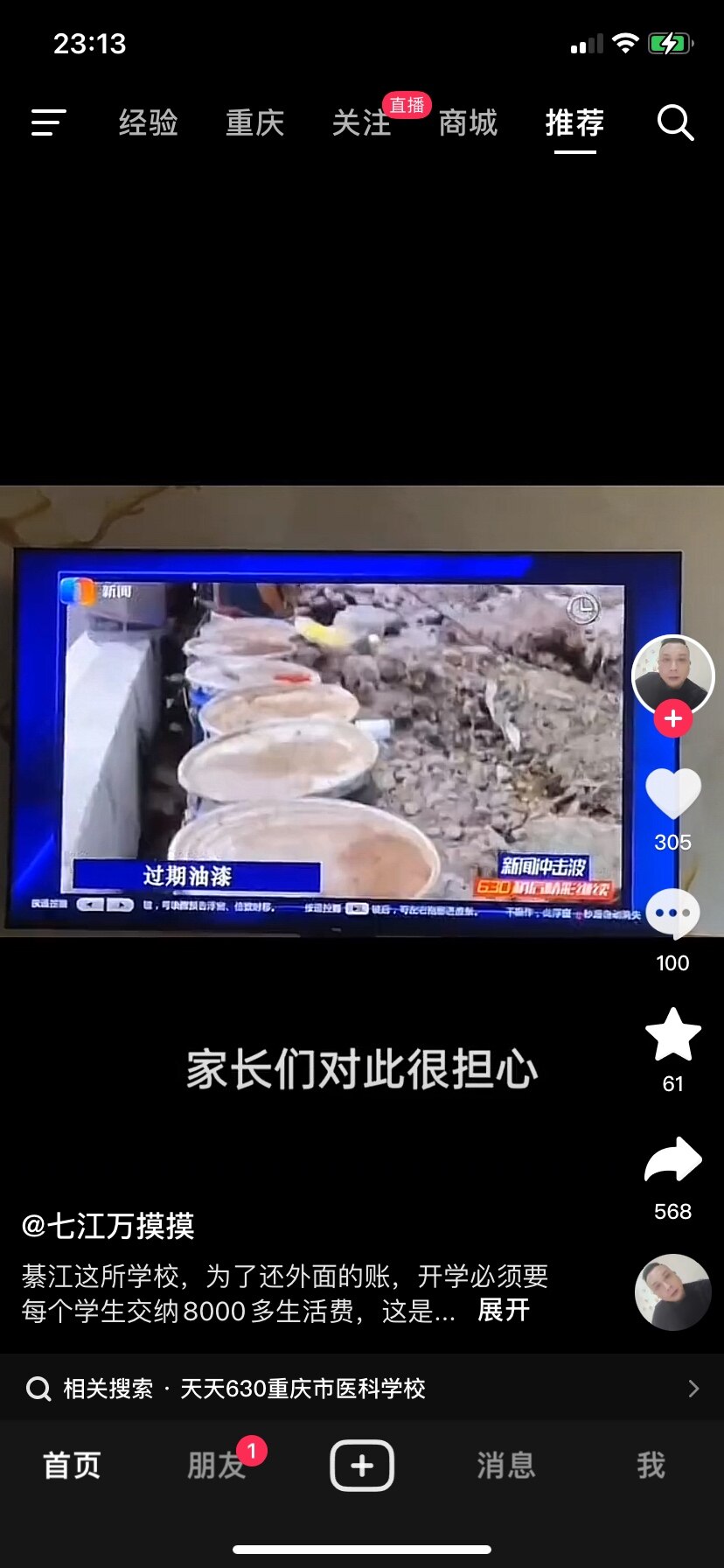
Task: Open the 消息 tab
Action: (x=505, y=1465)
